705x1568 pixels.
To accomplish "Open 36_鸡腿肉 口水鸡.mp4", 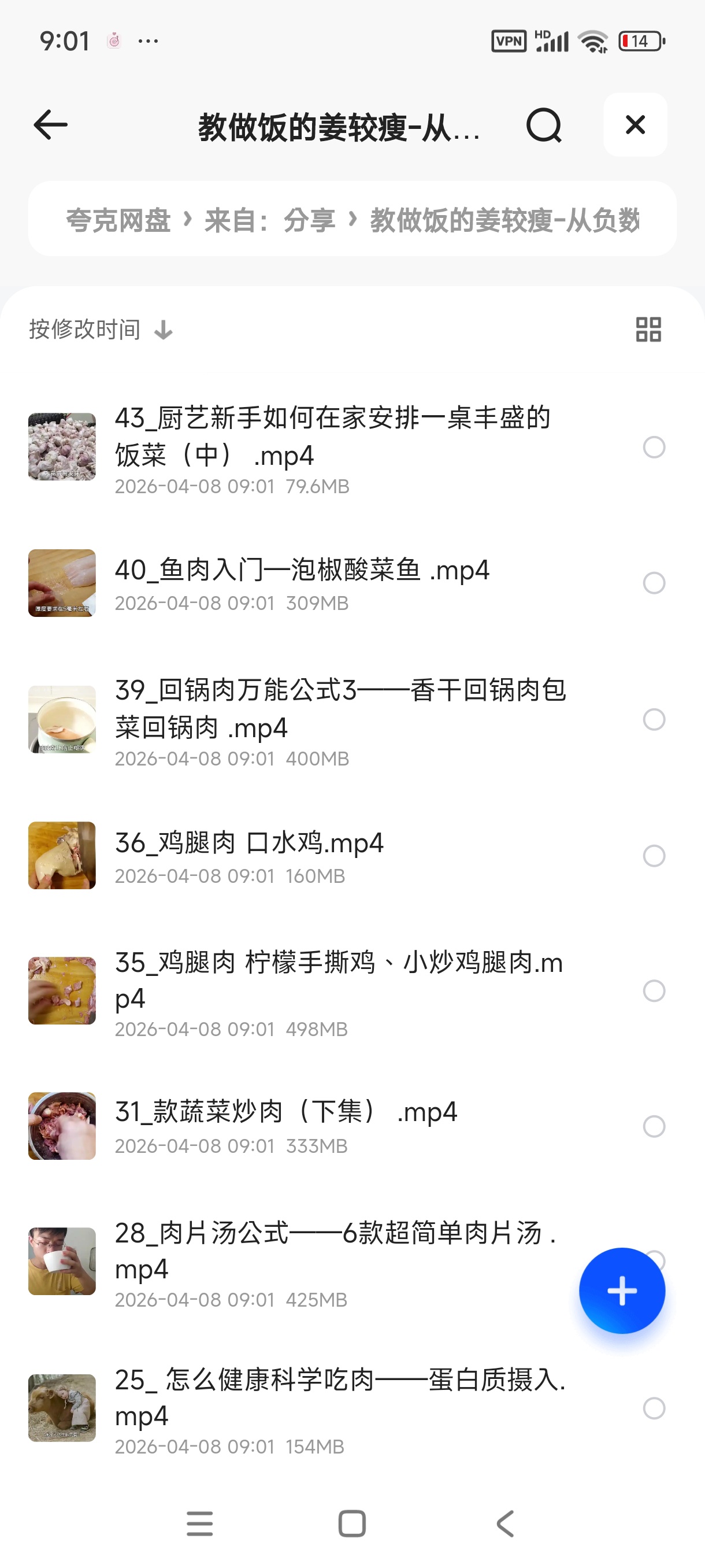I will 250,844.
